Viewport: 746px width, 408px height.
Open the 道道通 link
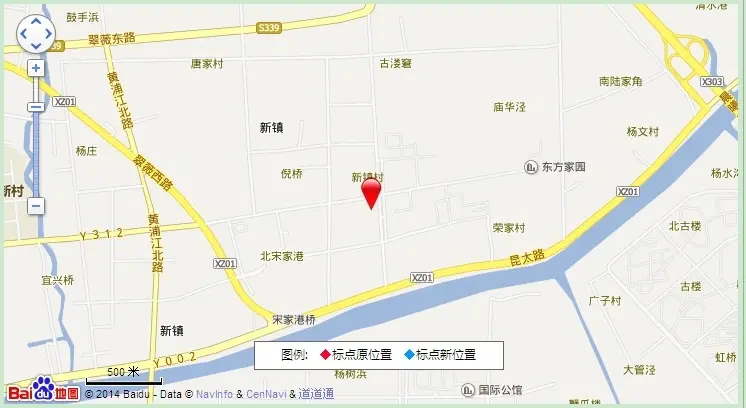[x=316, y=395]
